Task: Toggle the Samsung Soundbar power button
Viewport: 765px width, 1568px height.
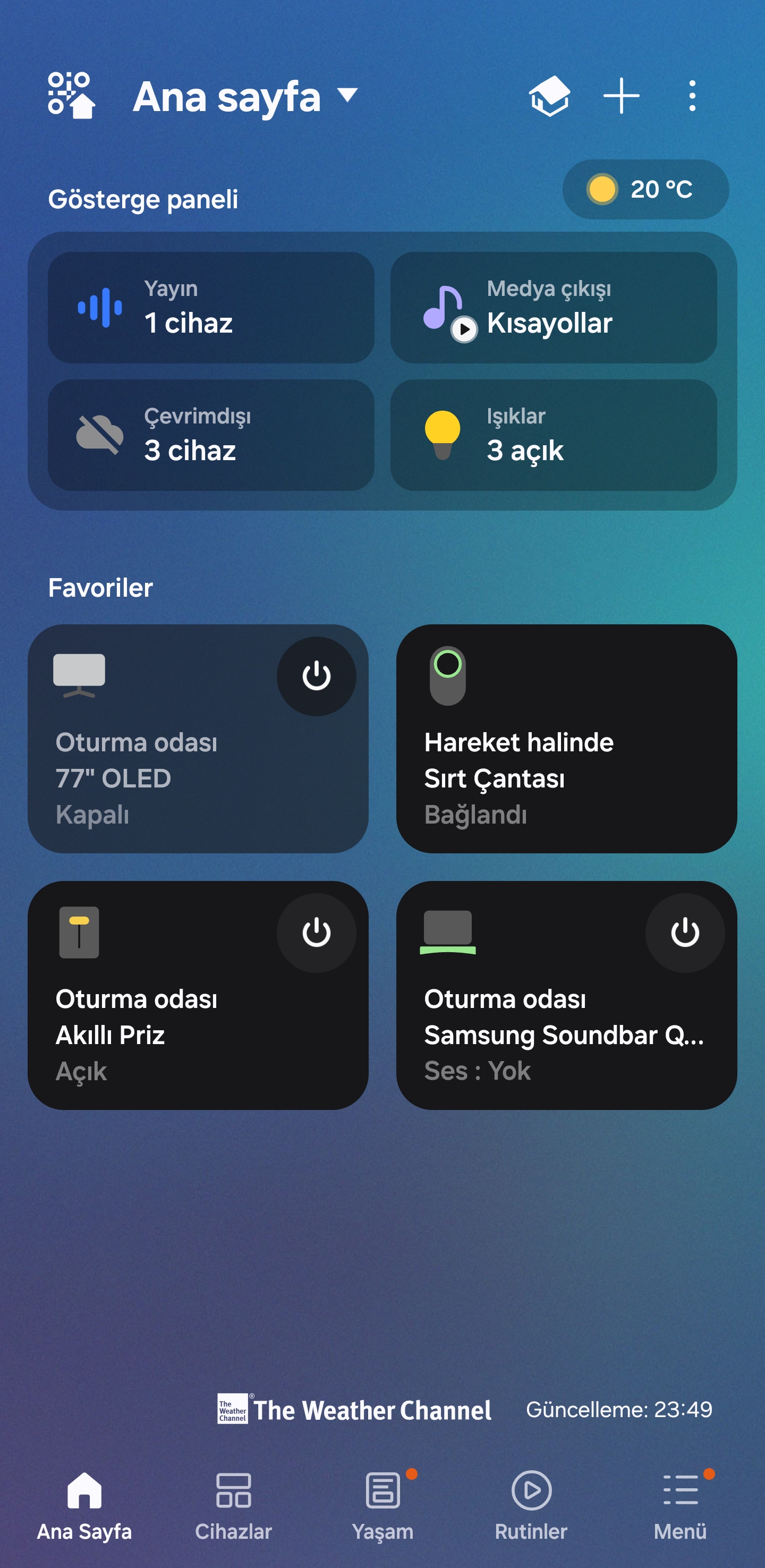Action: click(x=685, y=933)
